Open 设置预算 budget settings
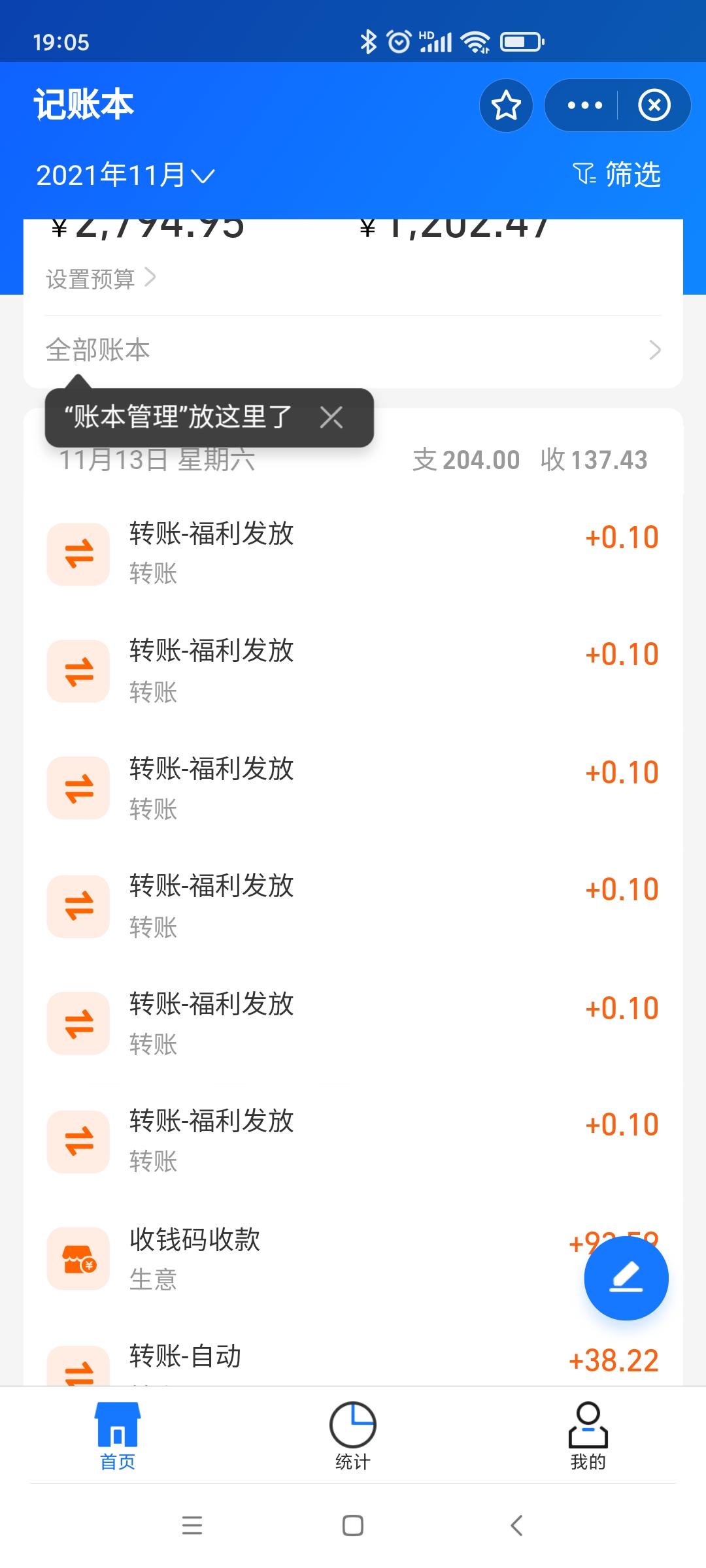706x1568 pixels. [101, 279]
